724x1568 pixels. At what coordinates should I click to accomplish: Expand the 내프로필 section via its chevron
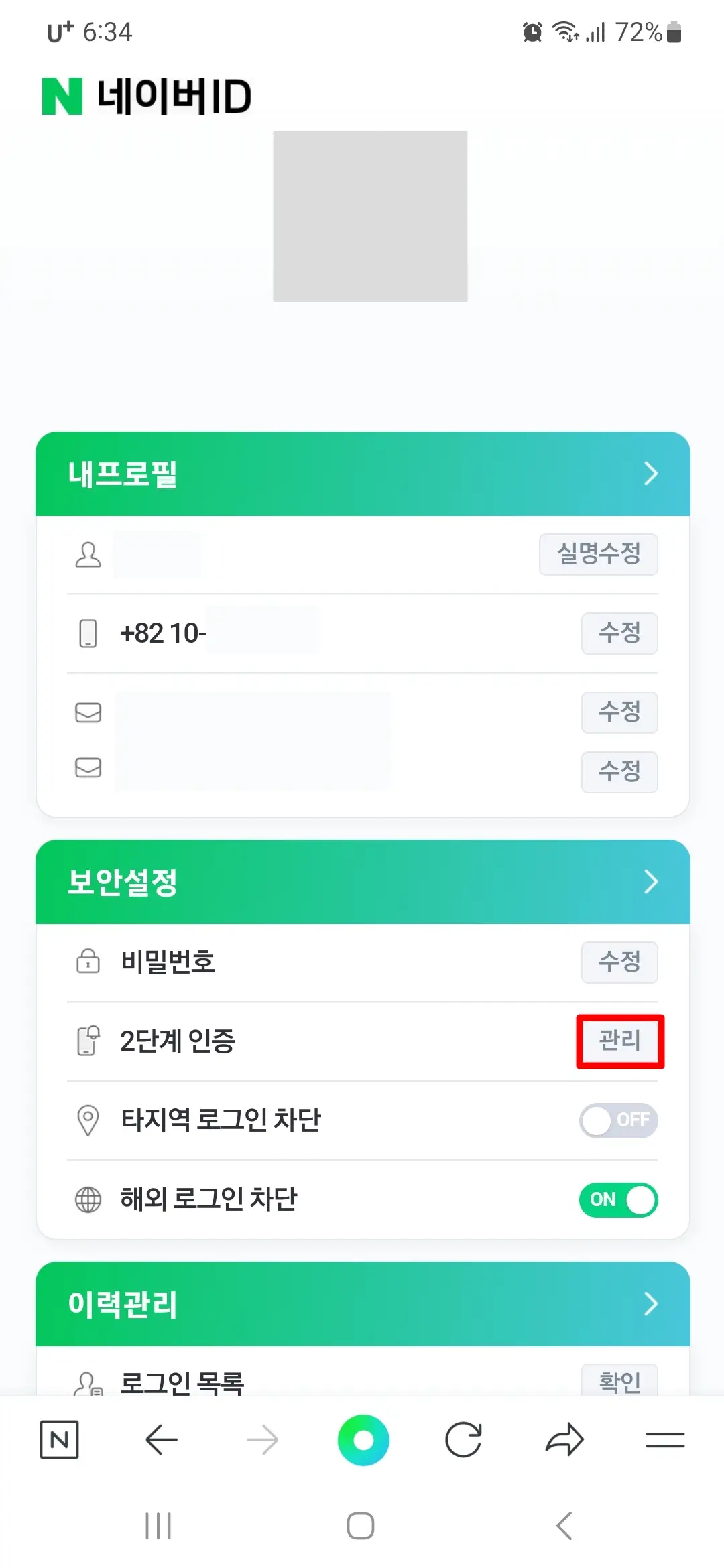(x=650, y=474)
